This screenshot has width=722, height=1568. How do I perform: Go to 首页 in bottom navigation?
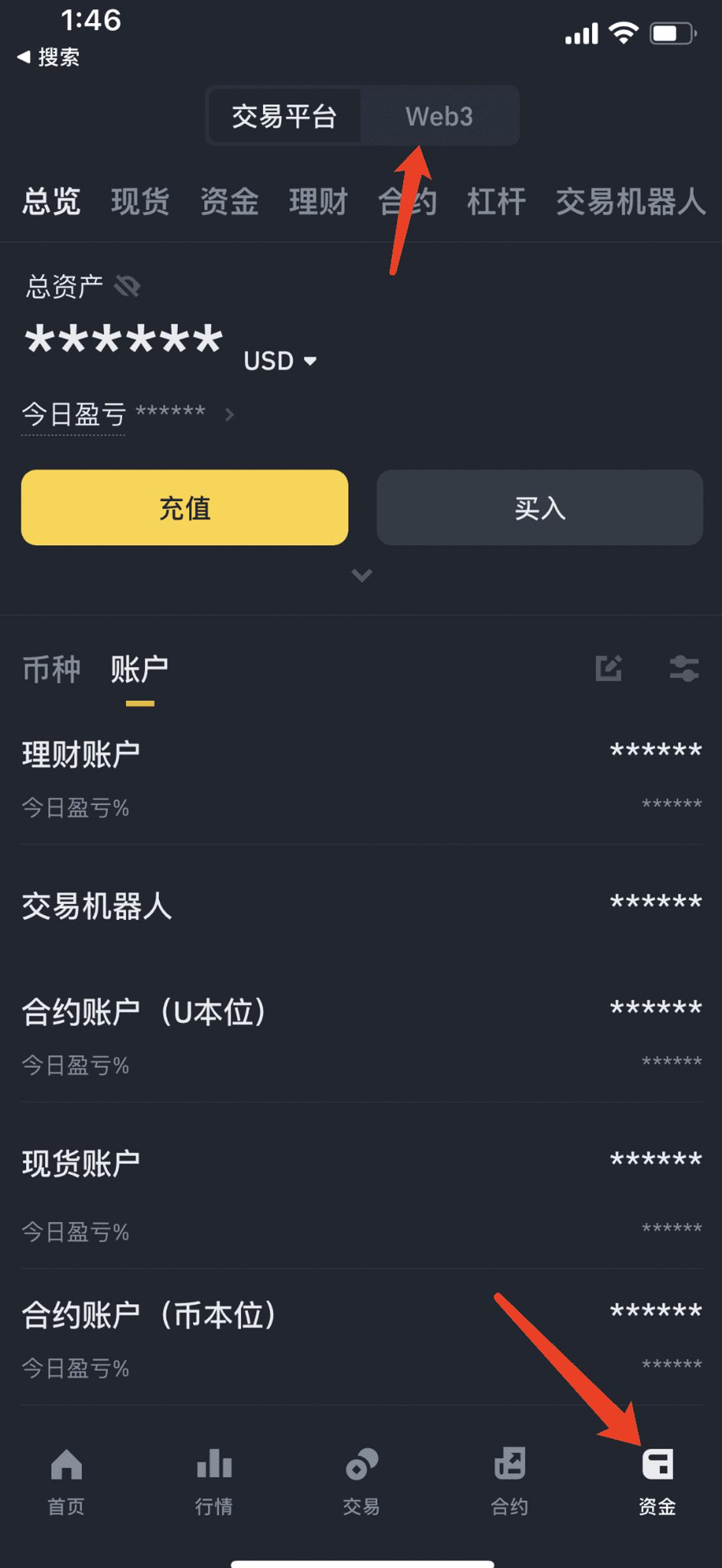pos(66,1478)
